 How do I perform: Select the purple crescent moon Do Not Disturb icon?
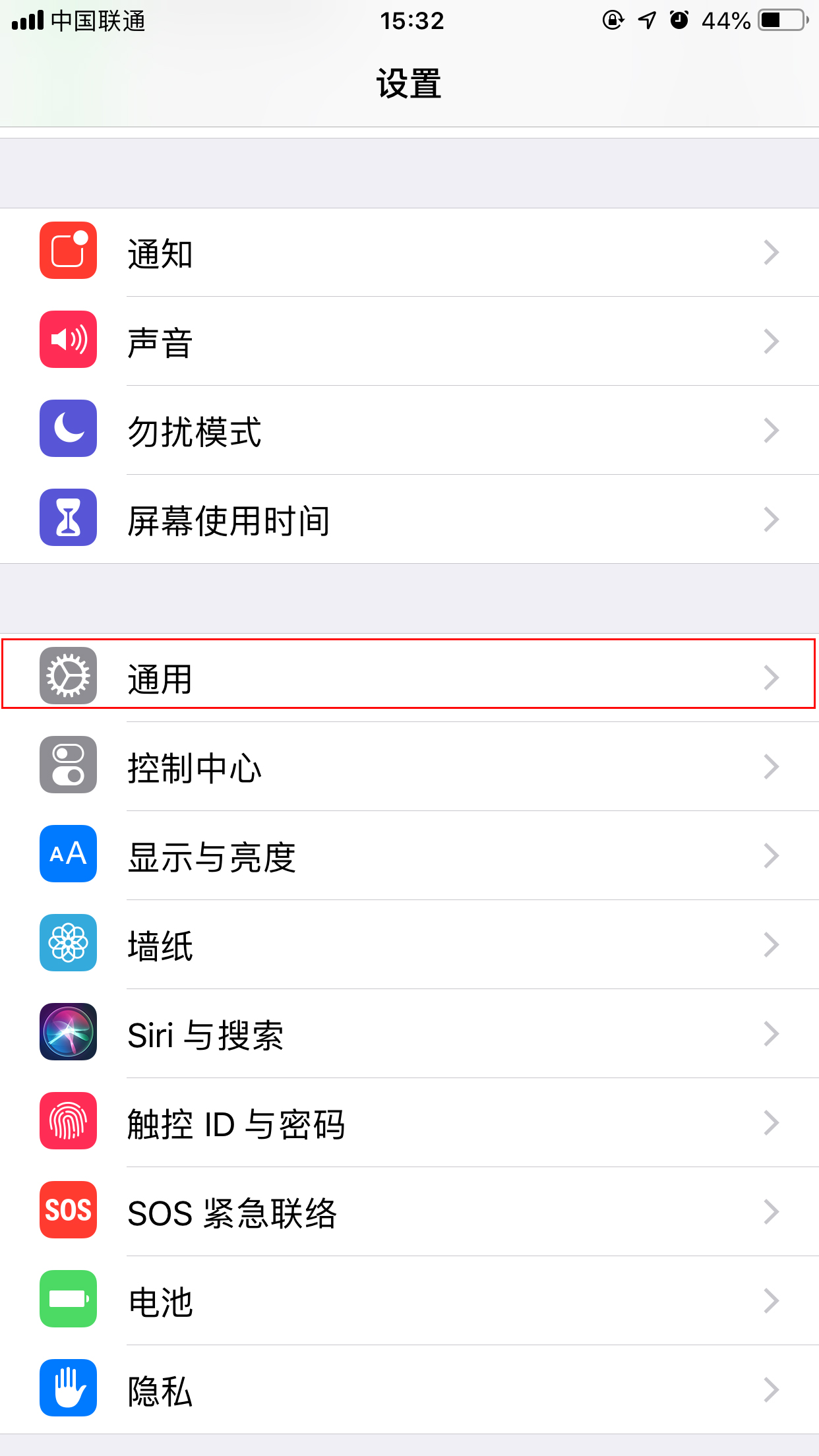(x=68, y=429)
